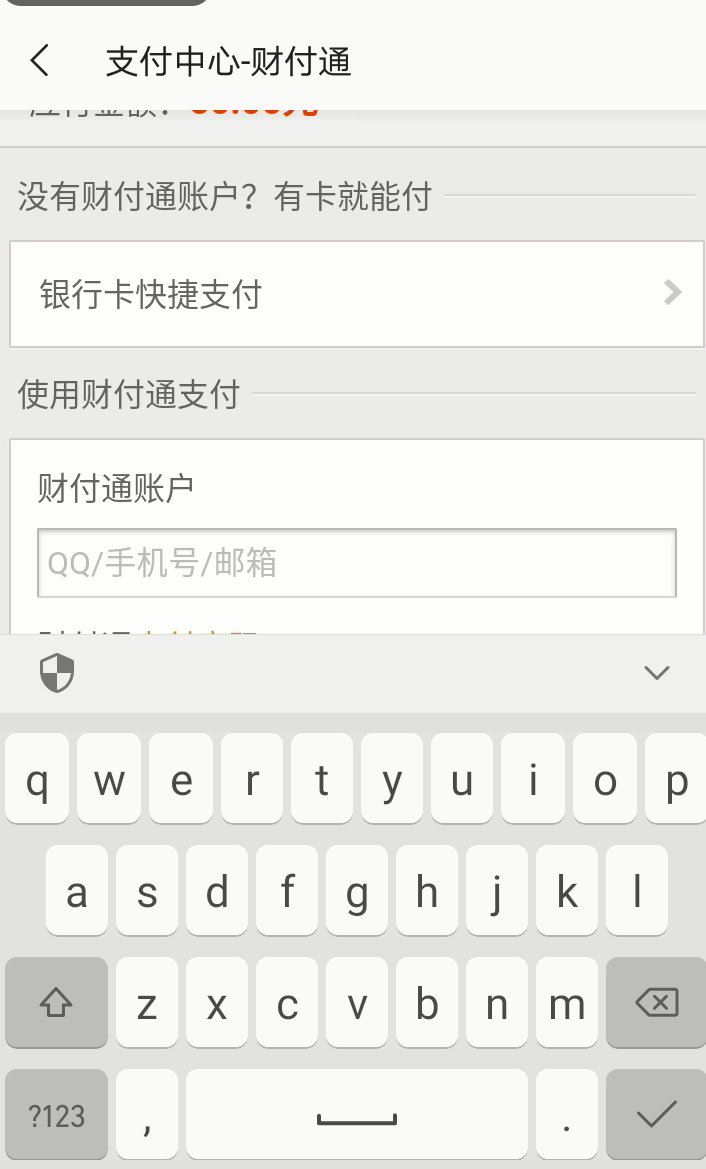Open 银行卡快捷支付 option
The height and width of the screenshot is (1169, 706).
(356, 294)
